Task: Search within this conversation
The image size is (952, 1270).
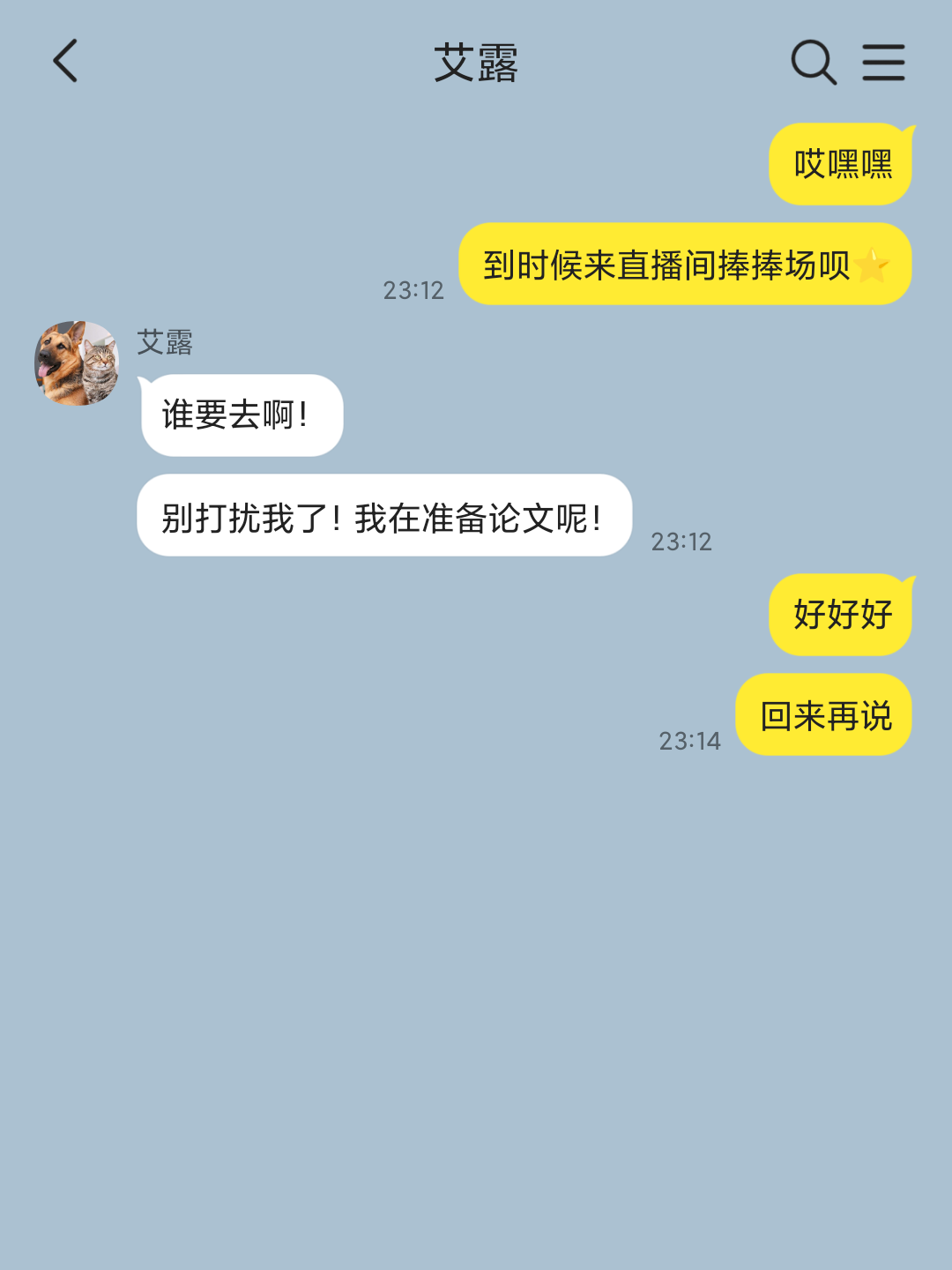Action: pyautogui.click(x=812, y=62)
